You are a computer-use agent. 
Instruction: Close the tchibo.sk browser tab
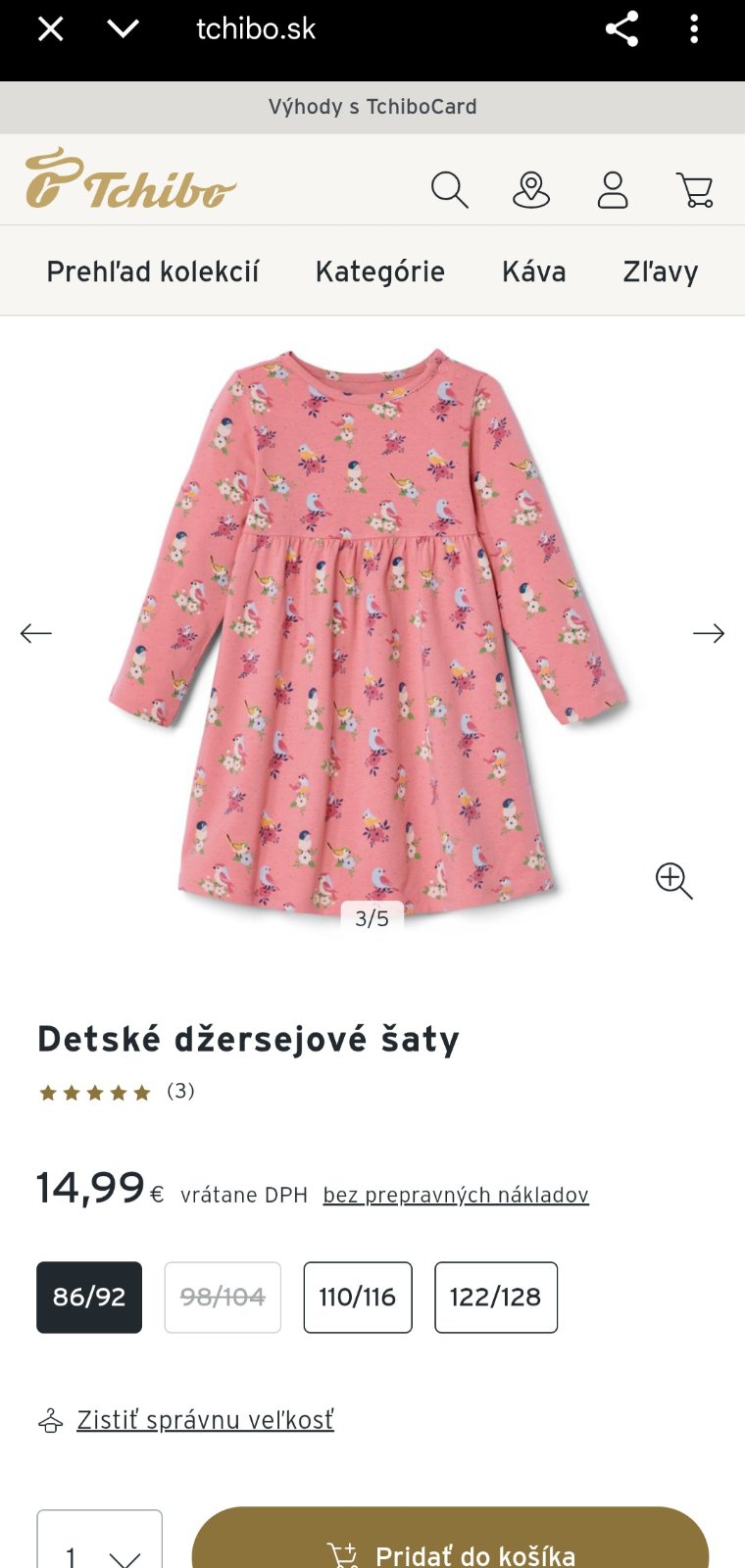50,29
